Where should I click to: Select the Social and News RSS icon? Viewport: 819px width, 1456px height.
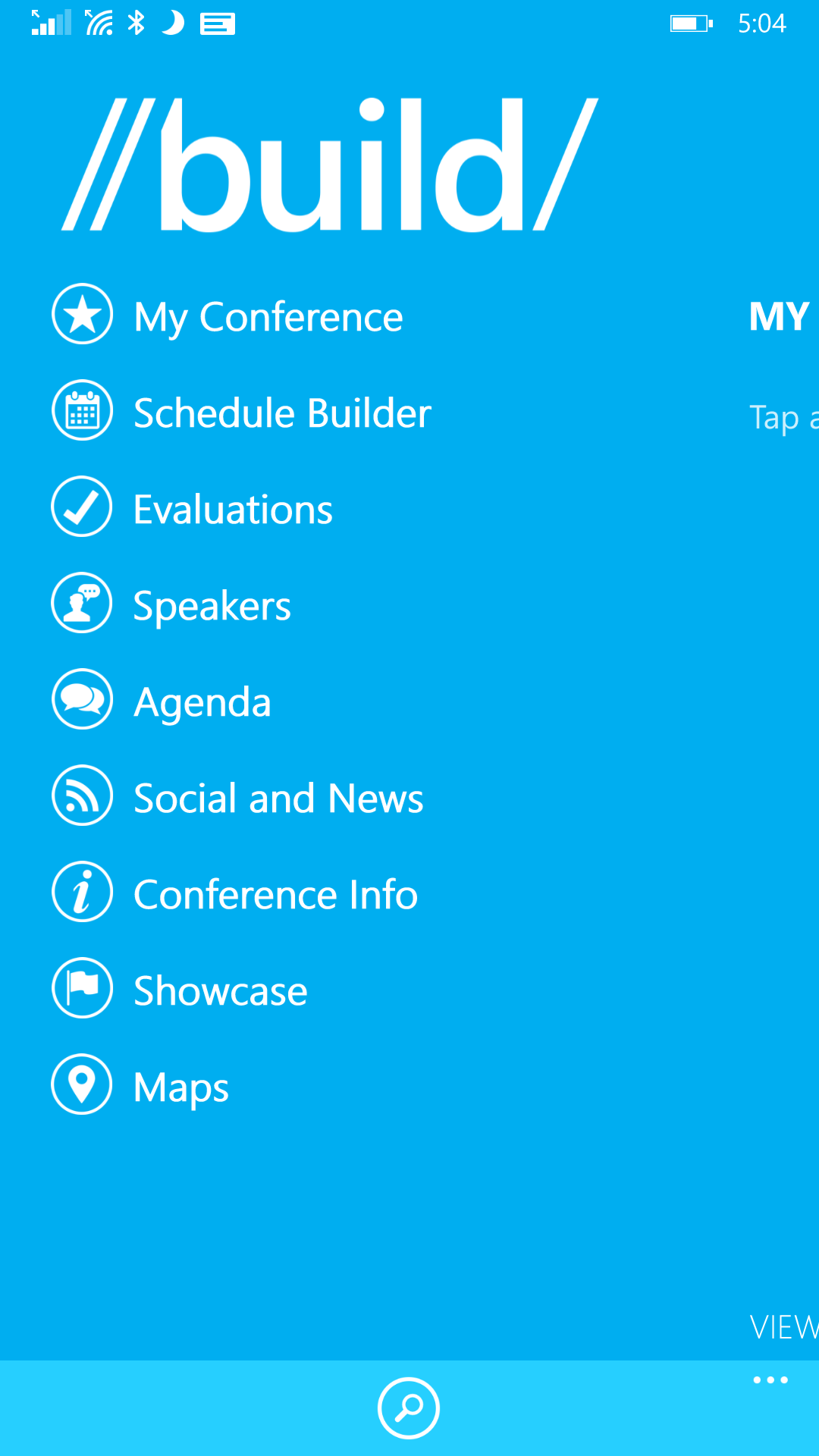pyautogui.click(x=82, y=796)
